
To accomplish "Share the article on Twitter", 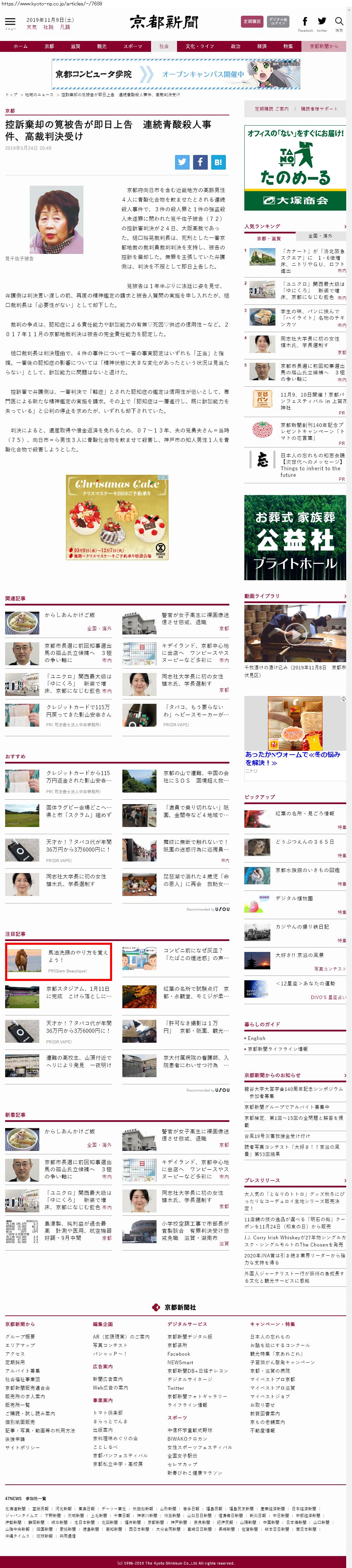I will click(182, 162).
